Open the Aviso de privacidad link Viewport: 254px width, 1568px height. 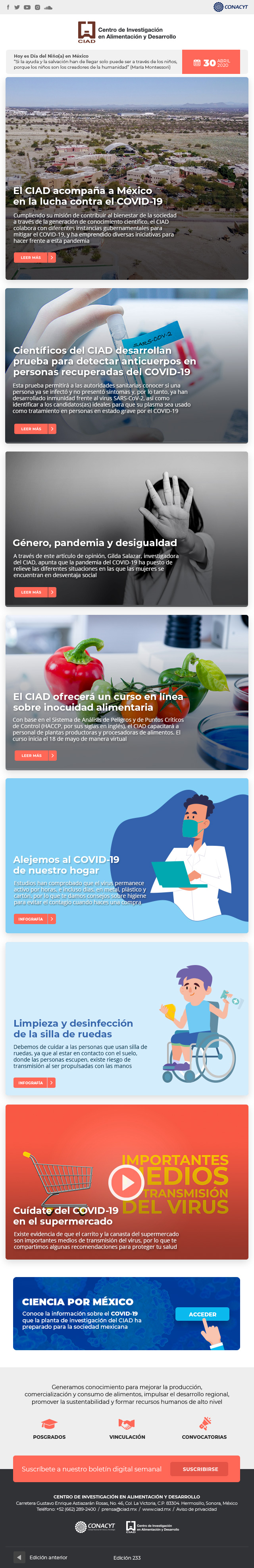196,1508
